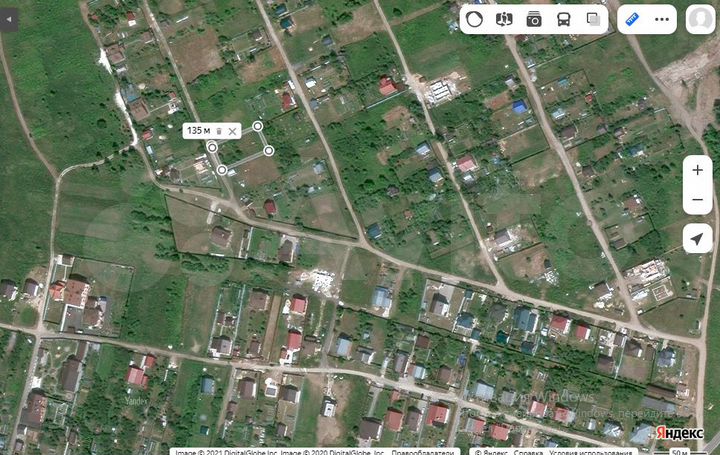This screenshot has height=455, width=720.
Task: Close the 135 m ruler label
Action: (233, 131)
